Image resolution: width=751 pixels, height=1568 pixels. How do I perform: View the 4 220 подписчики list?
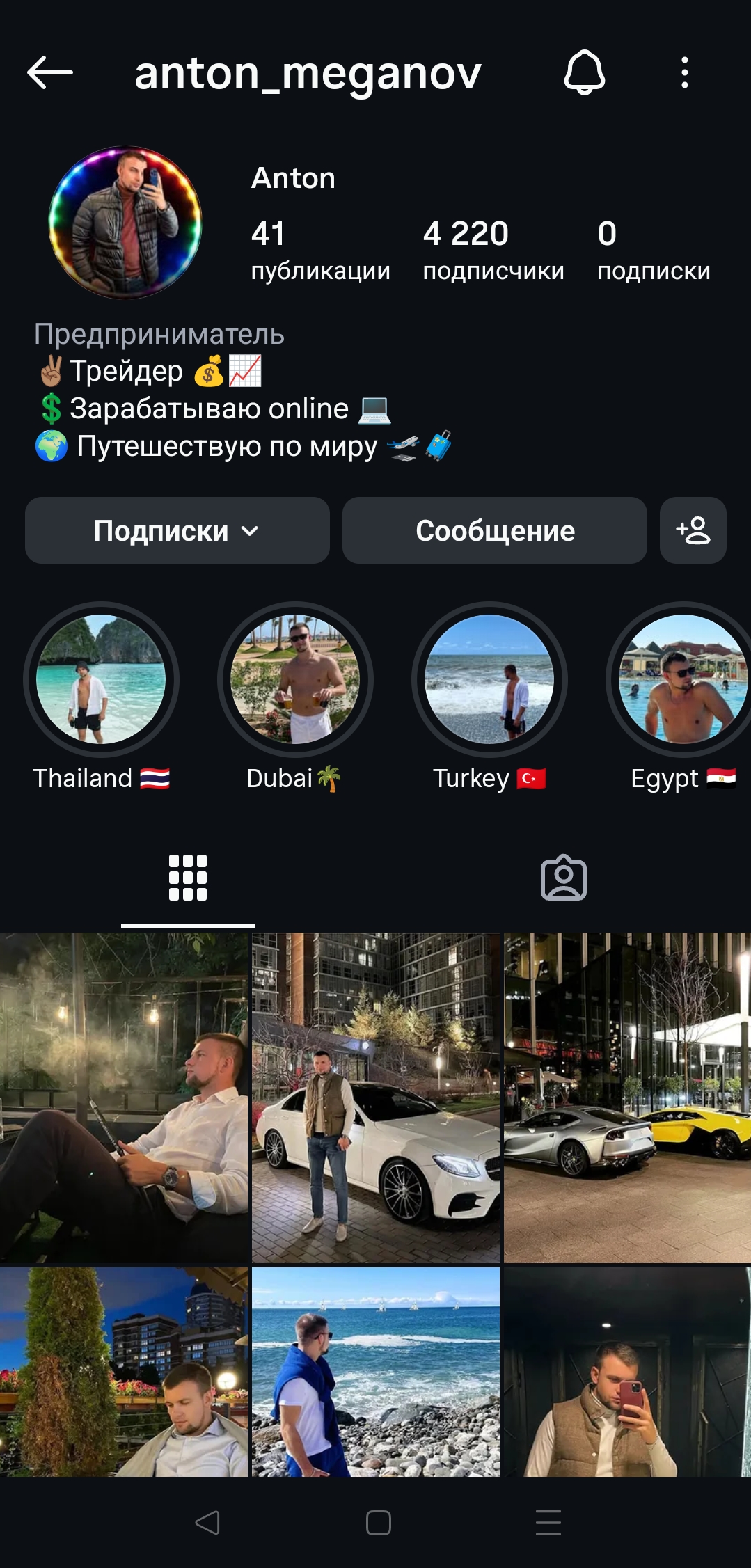tap(493, 251)
